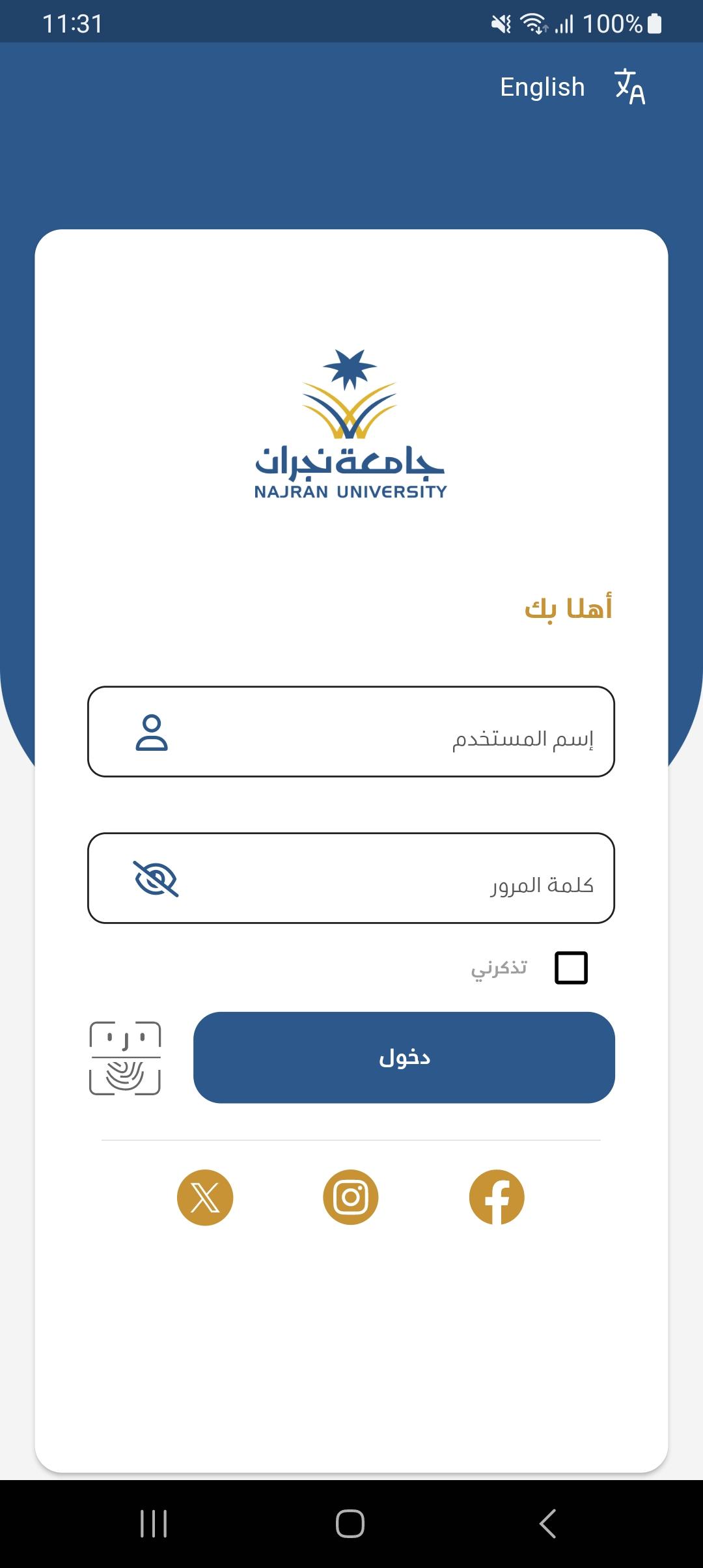Go back using the system back button
The image size is (703, 1568).
click(x=547, y=1524)
